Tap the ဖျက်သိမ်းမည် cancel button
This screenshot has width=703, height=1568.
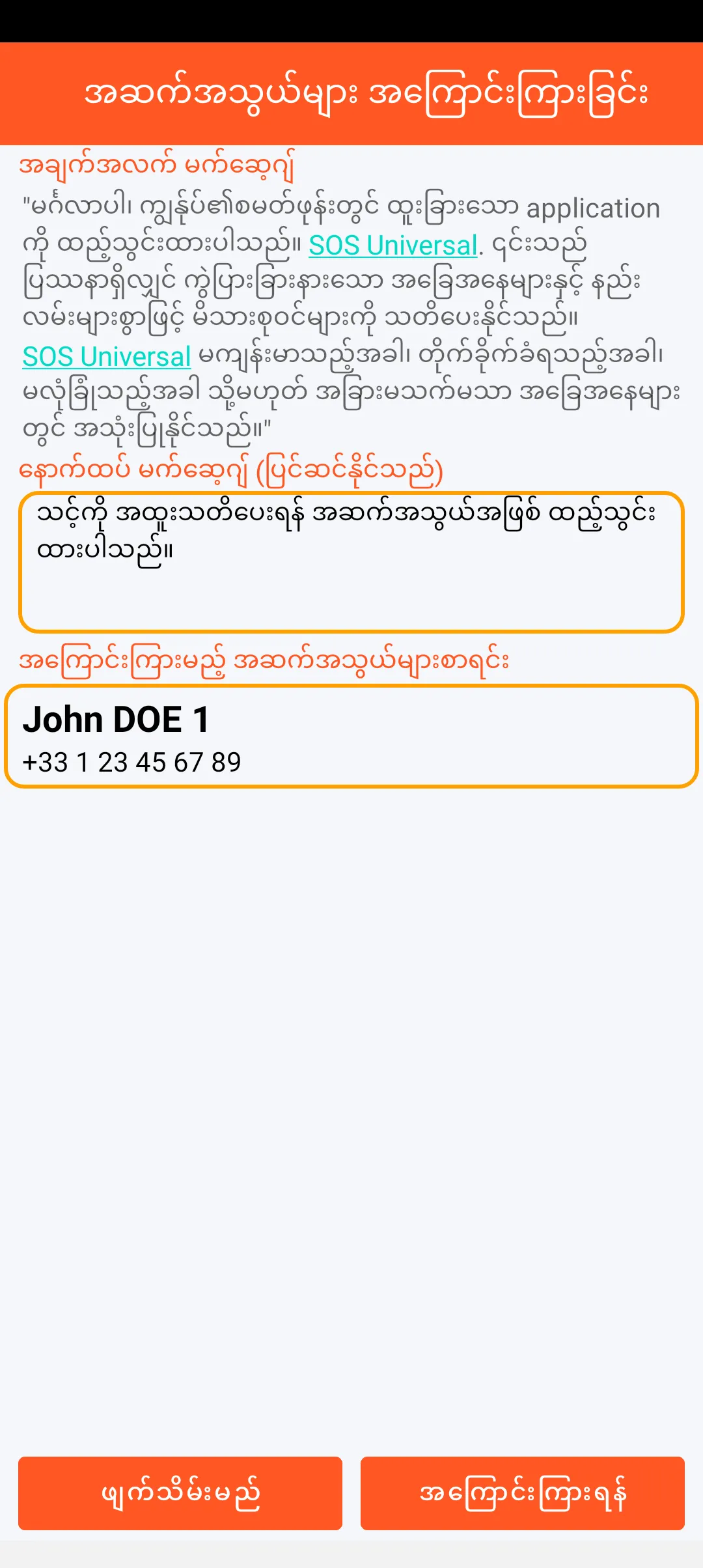point(180,1492)
